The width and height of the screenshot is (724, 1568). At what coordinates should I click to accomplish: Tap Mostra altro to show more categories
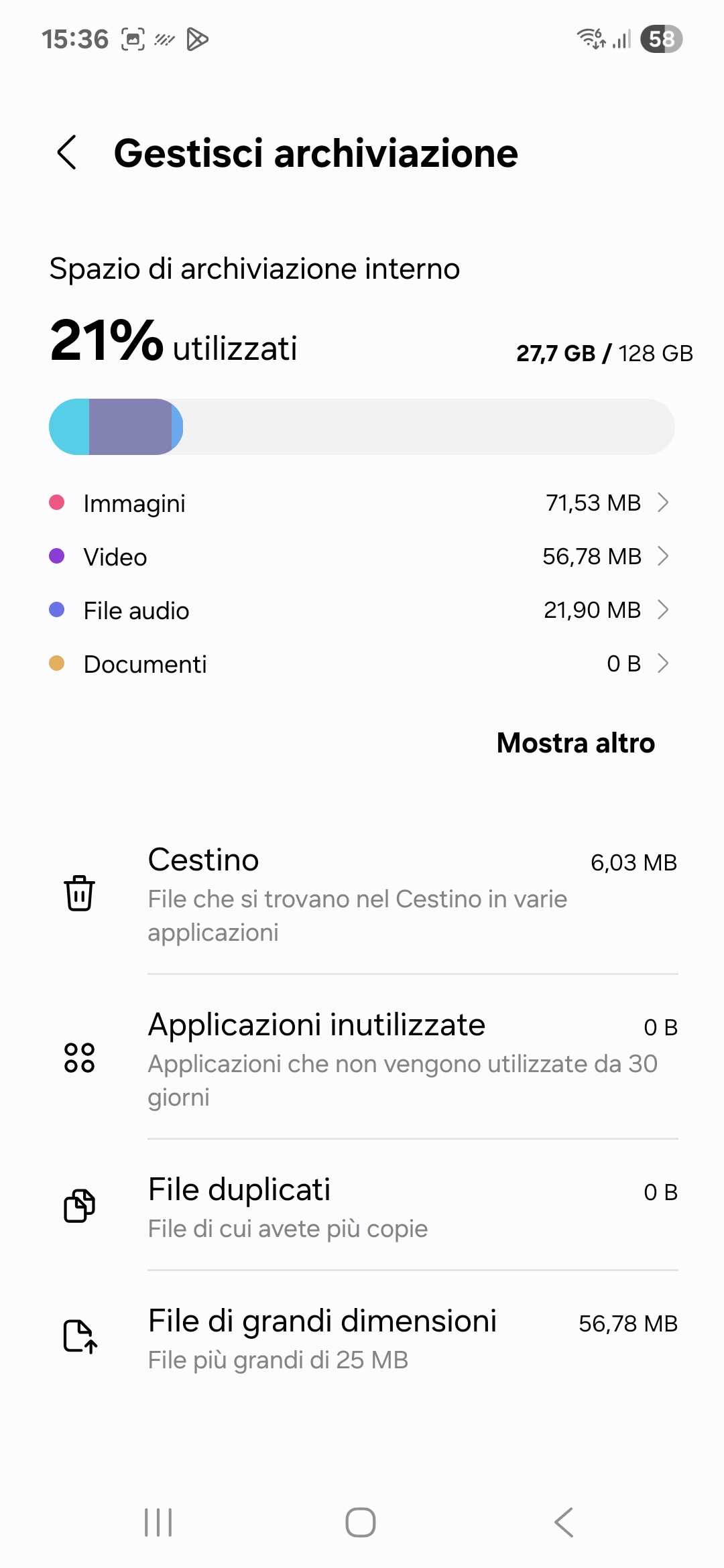click(576, 743)
